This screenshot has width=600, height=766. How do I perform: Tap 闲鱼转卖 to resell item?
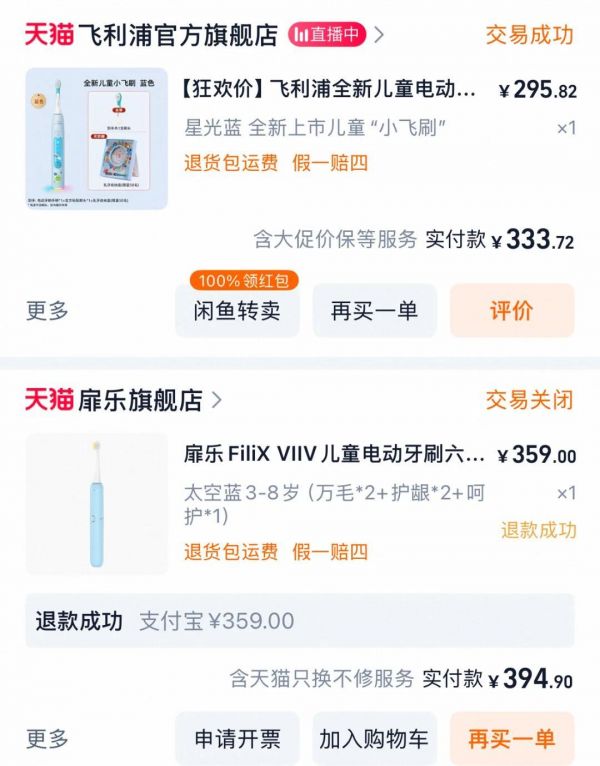coord(237,311)
